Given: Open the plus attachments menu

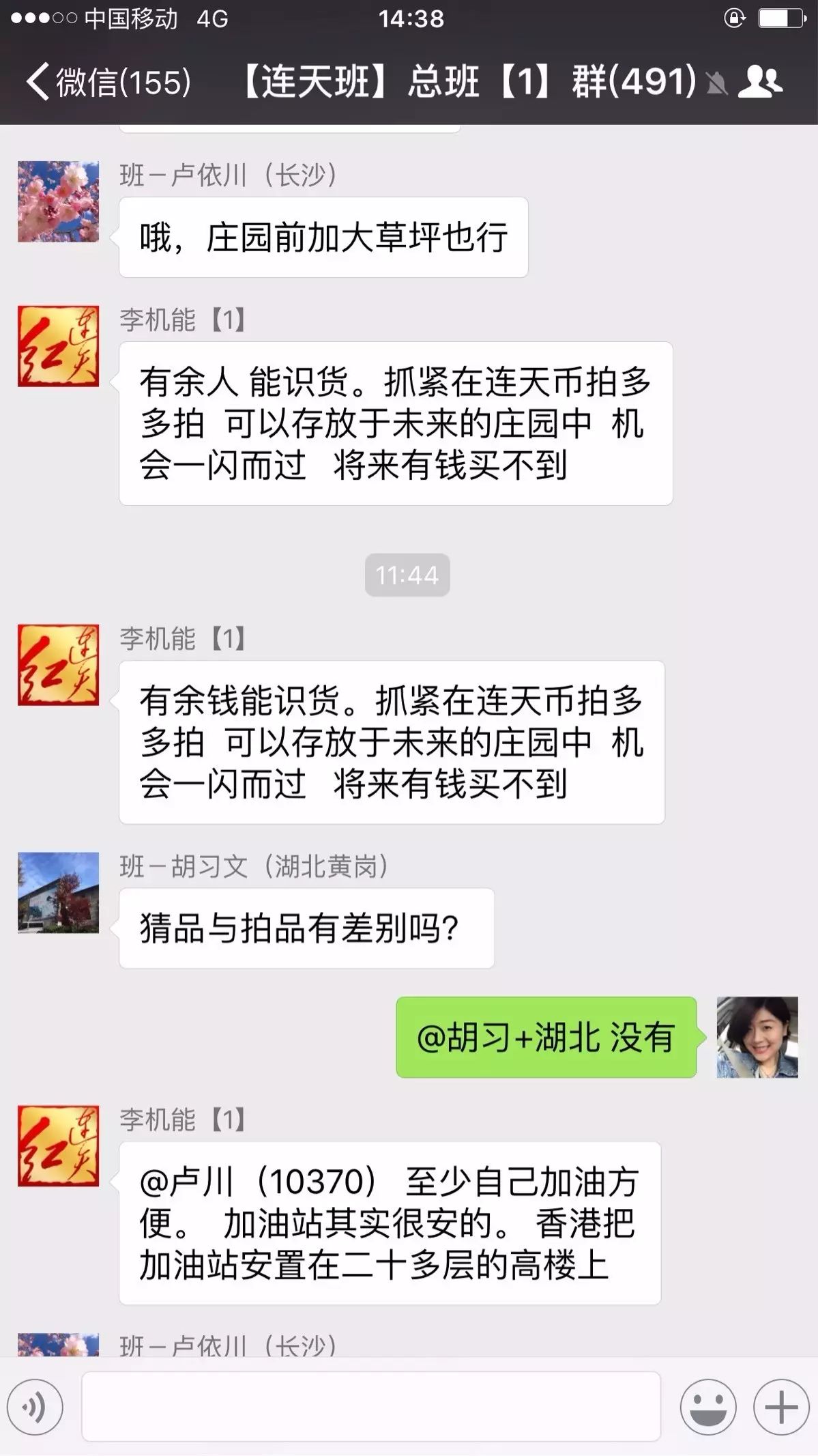Looking at the screenshot, I should click(780, 1407).
